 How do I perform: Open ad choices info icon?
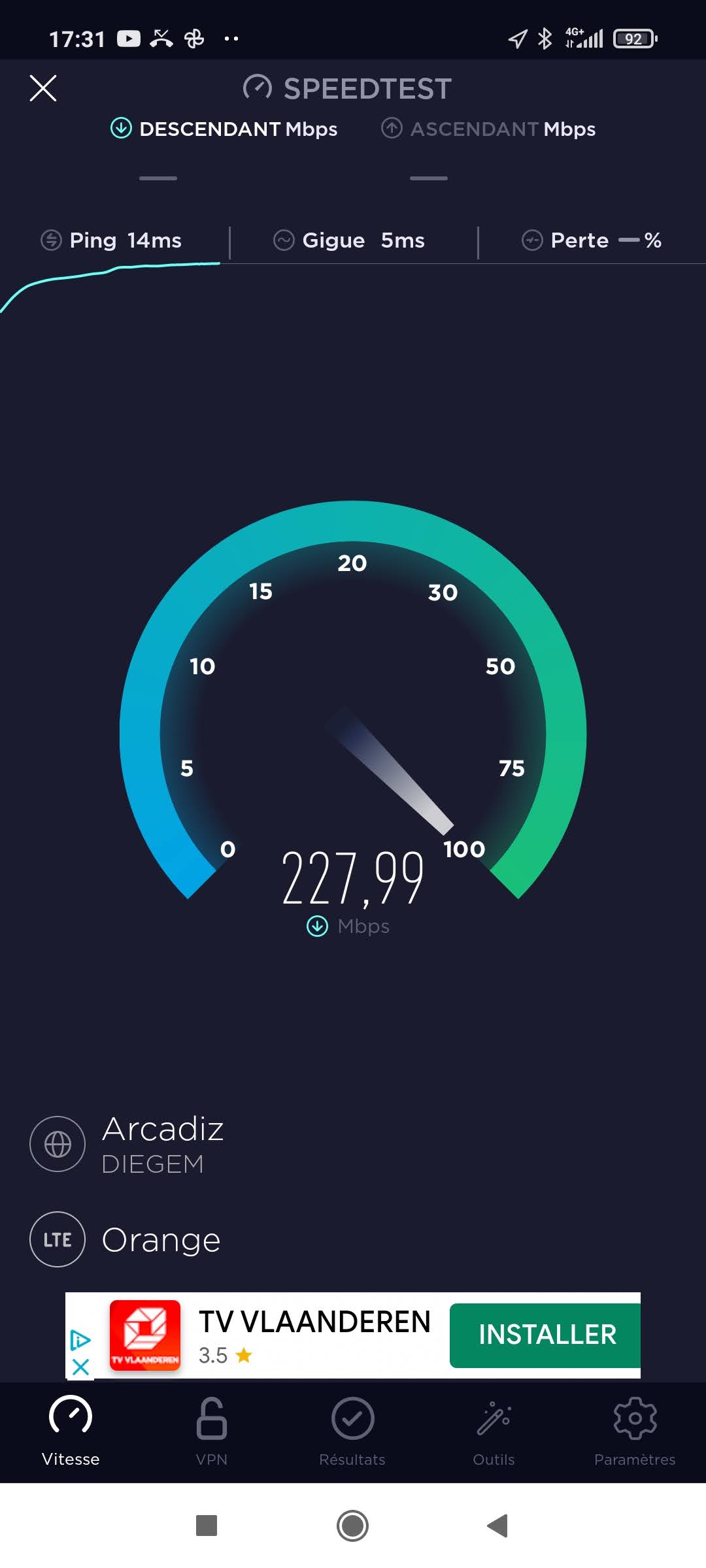click(80, 1340)
